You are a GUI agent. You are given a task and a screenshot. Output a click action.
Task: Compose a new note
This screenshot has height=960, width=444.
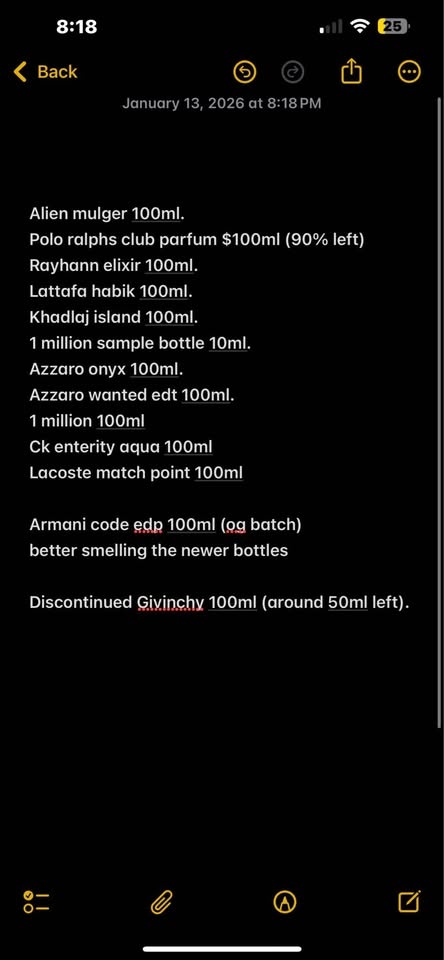(x=409, y=901)
